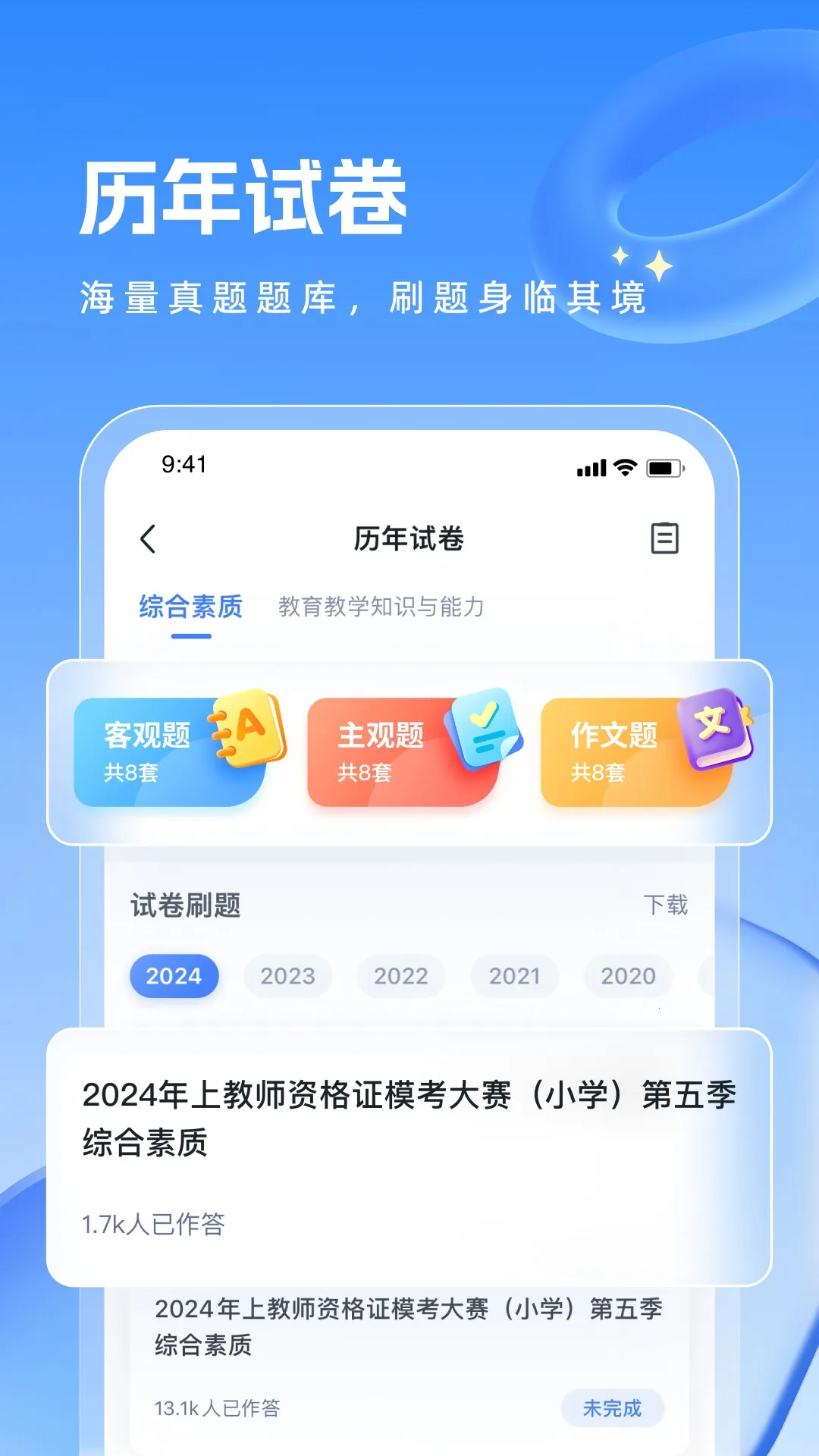
Task: Re-select the highlighted 2024 year chip
Action: point(174,976)
